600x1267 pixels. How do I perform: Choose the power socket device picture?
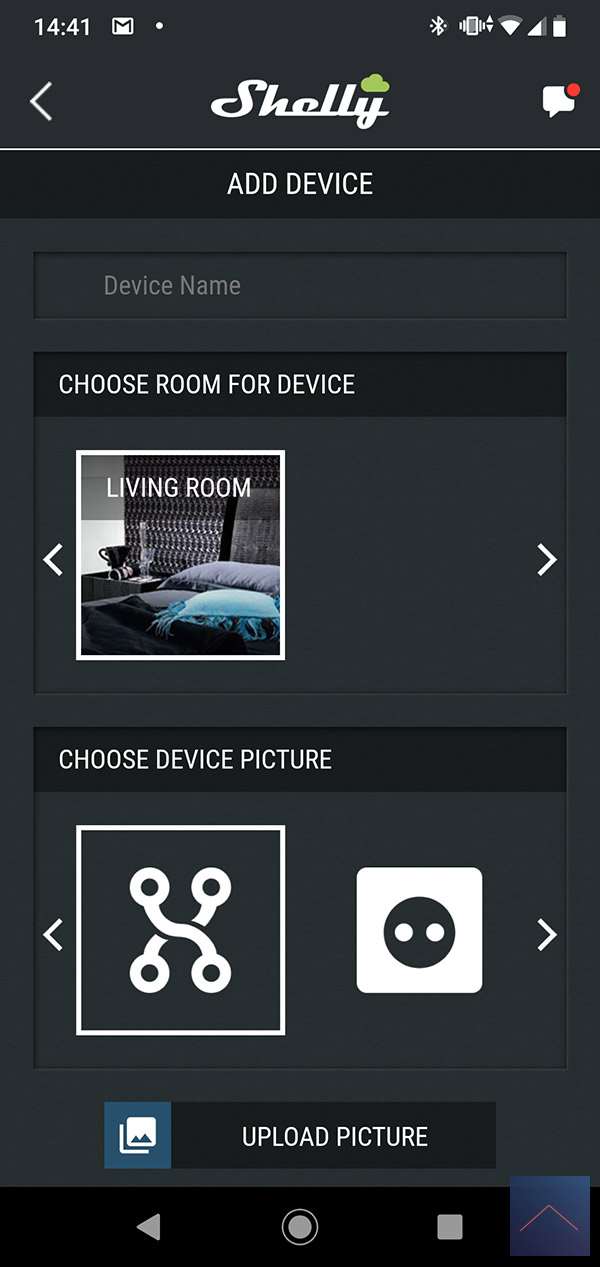pyautogui.click(x=419, y=930)
